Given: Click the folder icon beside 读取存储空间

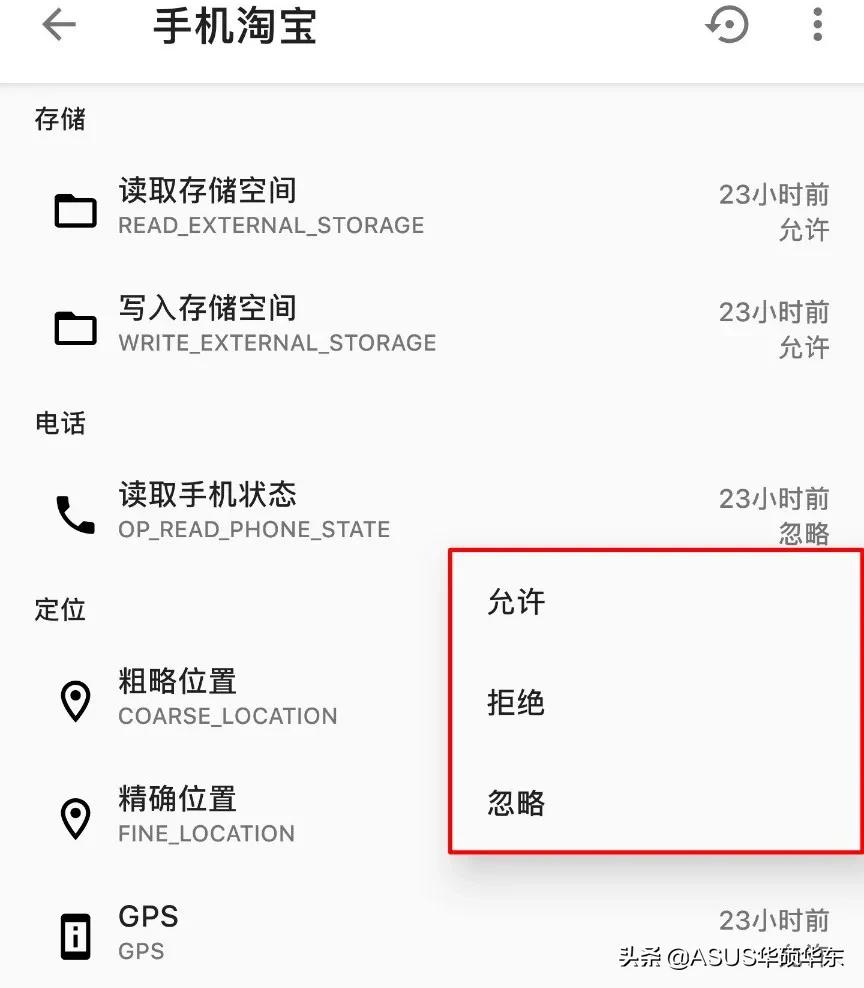Looking at the screenshot, I should pos(74,210).
